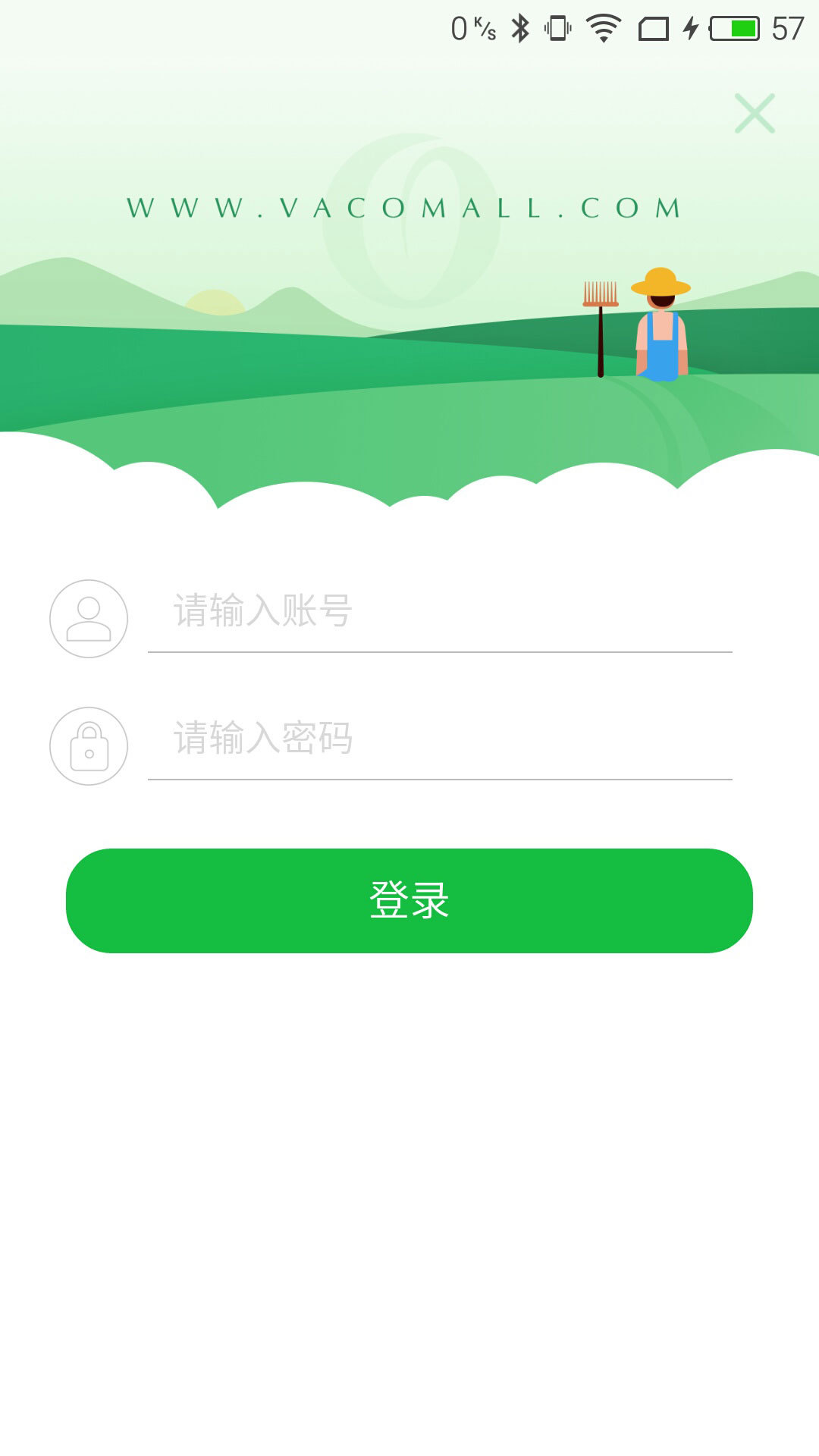Tap the account input field
The image size is (819, 1456).
coord(440,611)
